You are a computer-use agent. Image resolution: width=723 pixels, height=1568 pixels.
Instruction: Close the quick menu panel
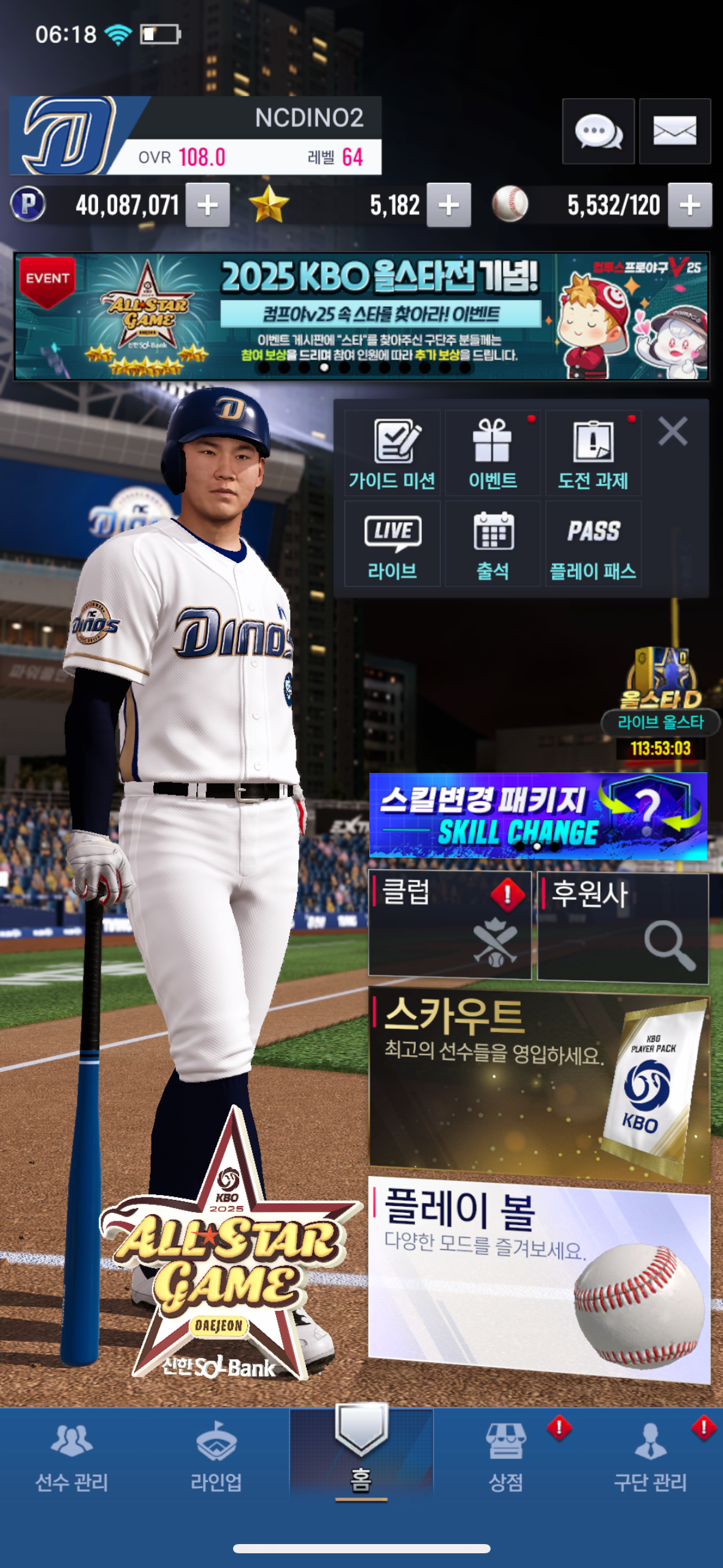pyautogui.click(x=673, y=431)
